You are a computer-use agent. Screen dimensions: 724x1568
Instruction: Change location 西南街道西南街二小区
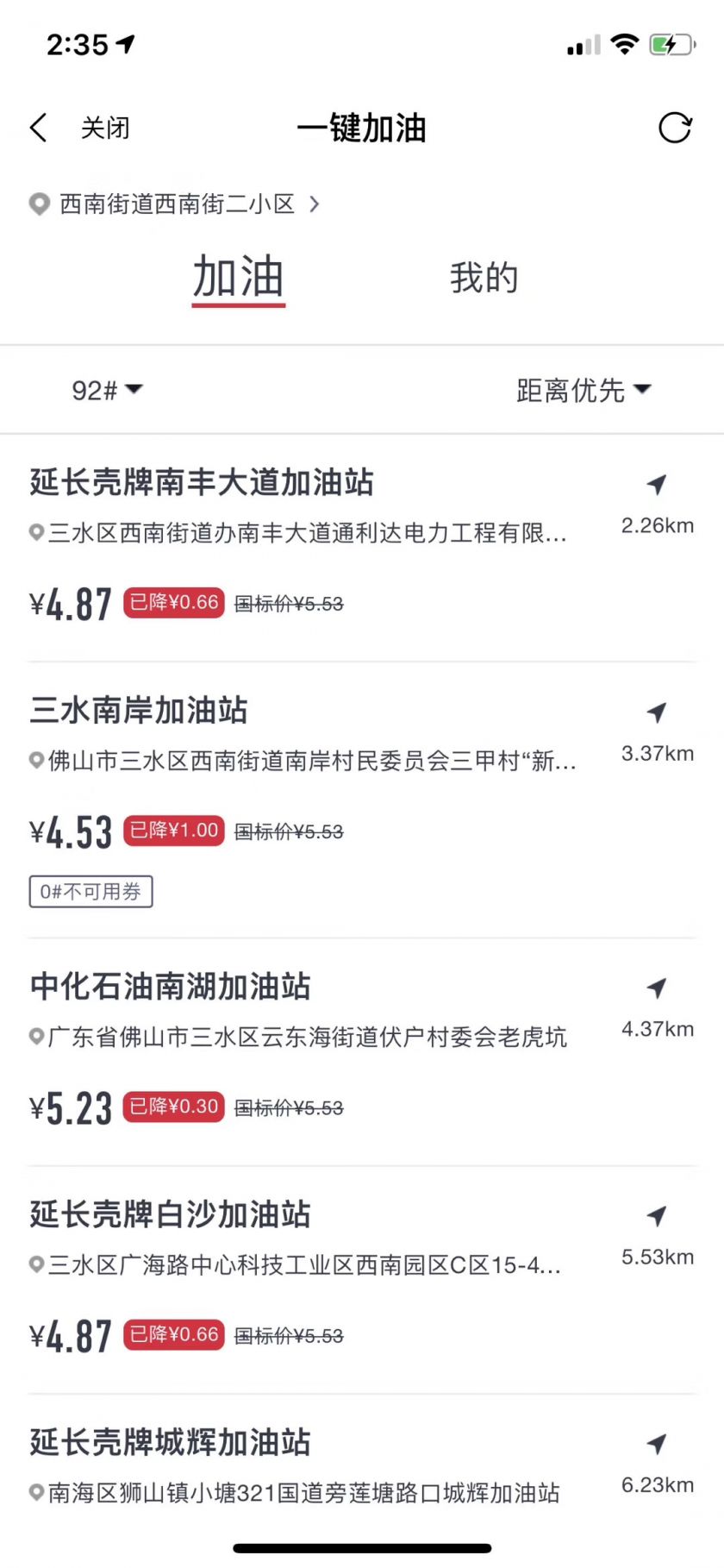click(x=177, y=204)
